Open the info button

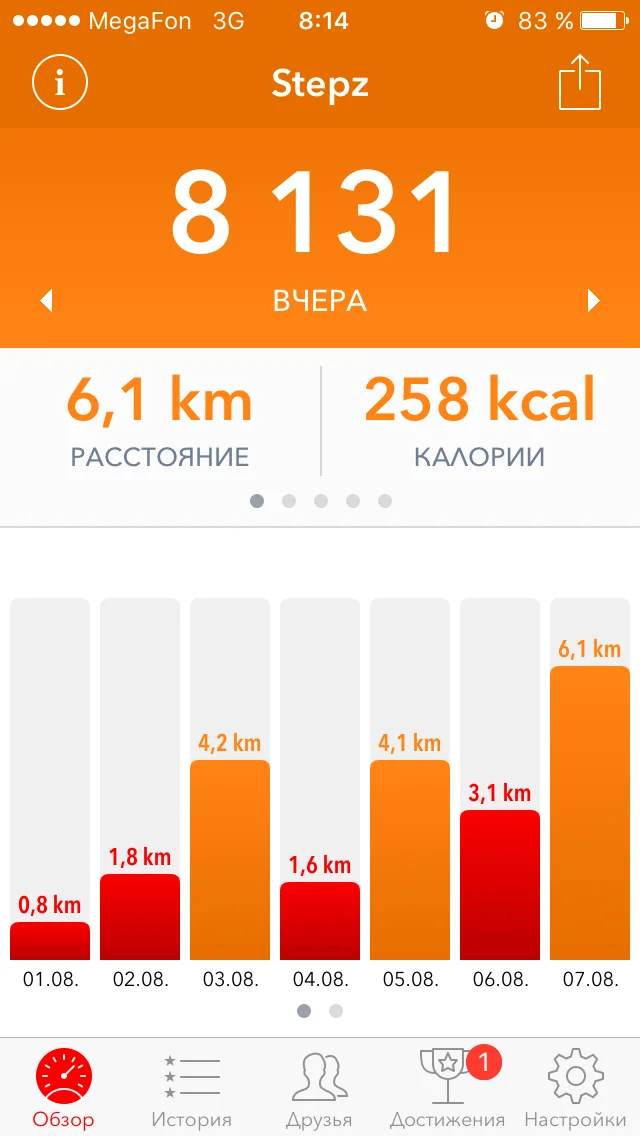[60, 84]
